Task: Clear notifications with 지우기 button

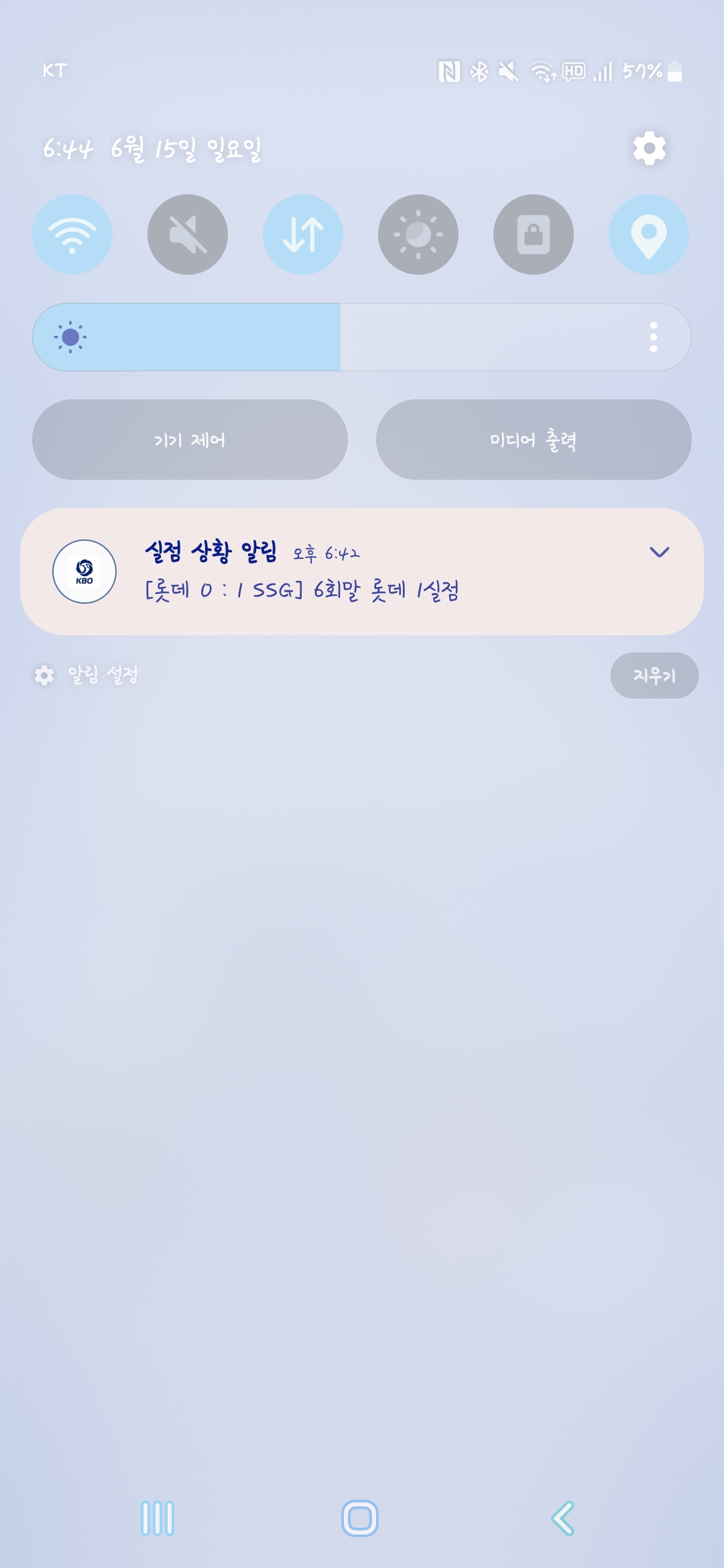Action: pos(654,675)
